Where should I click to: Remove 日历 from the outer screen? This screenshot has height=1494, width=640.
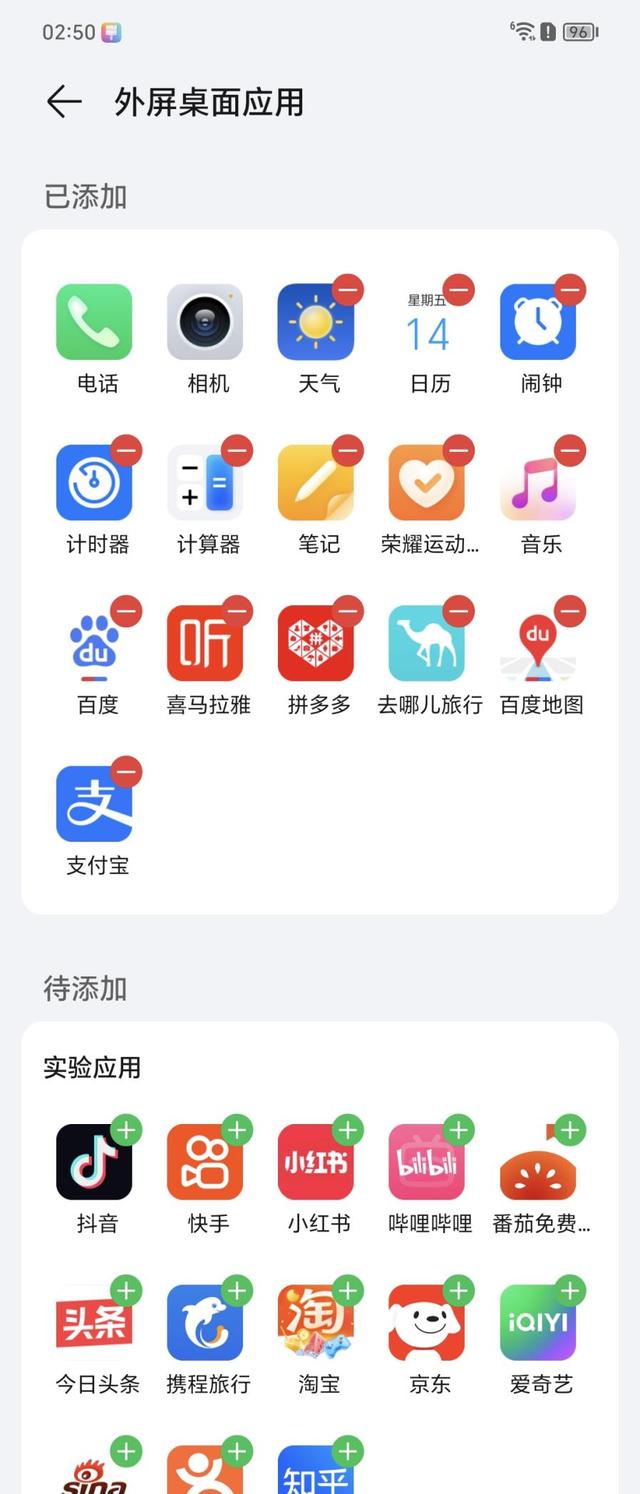[459, 291]
